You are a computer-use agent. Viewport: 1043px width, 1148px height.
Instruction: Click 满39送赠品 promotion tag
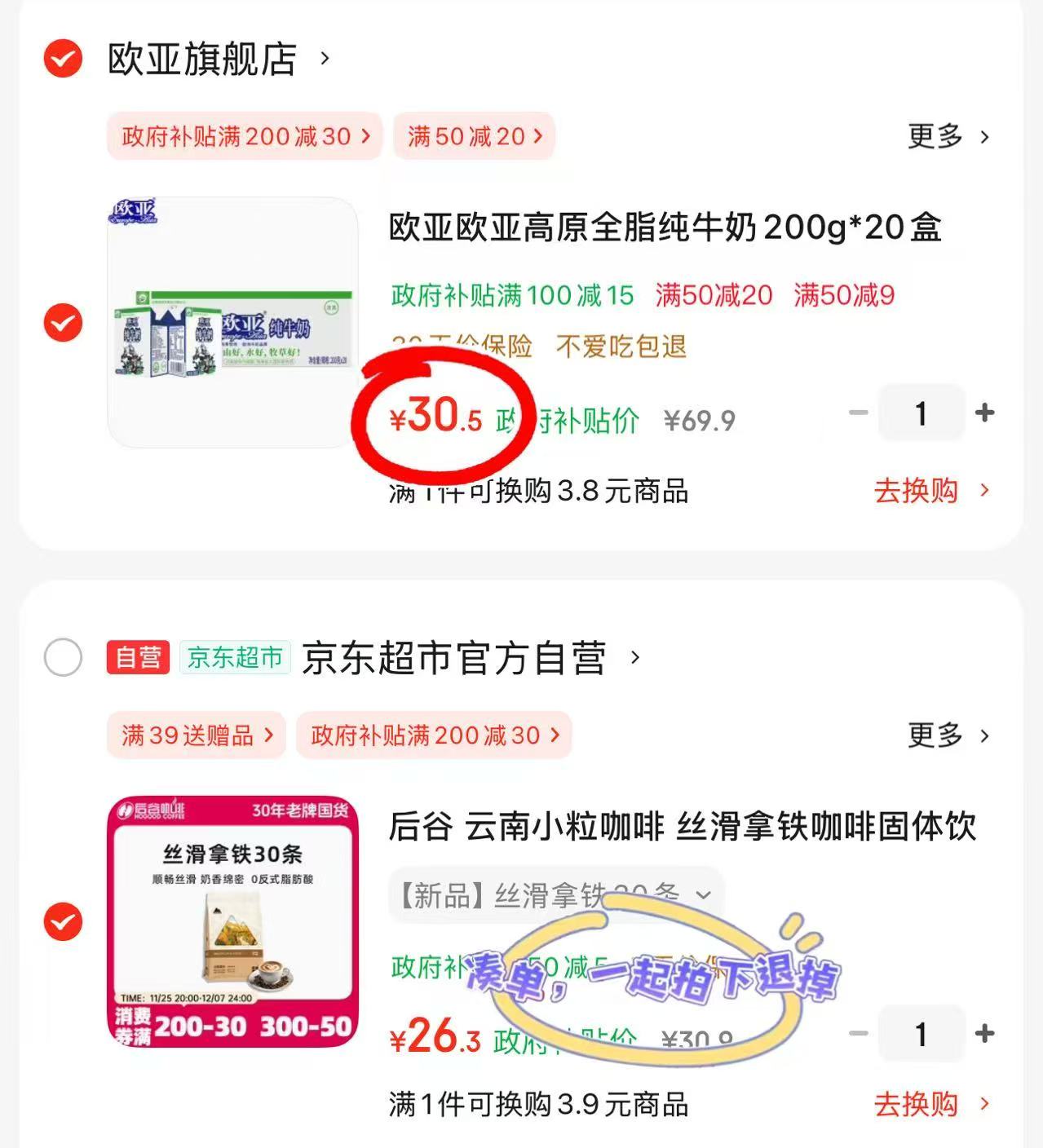pos(194,735)
